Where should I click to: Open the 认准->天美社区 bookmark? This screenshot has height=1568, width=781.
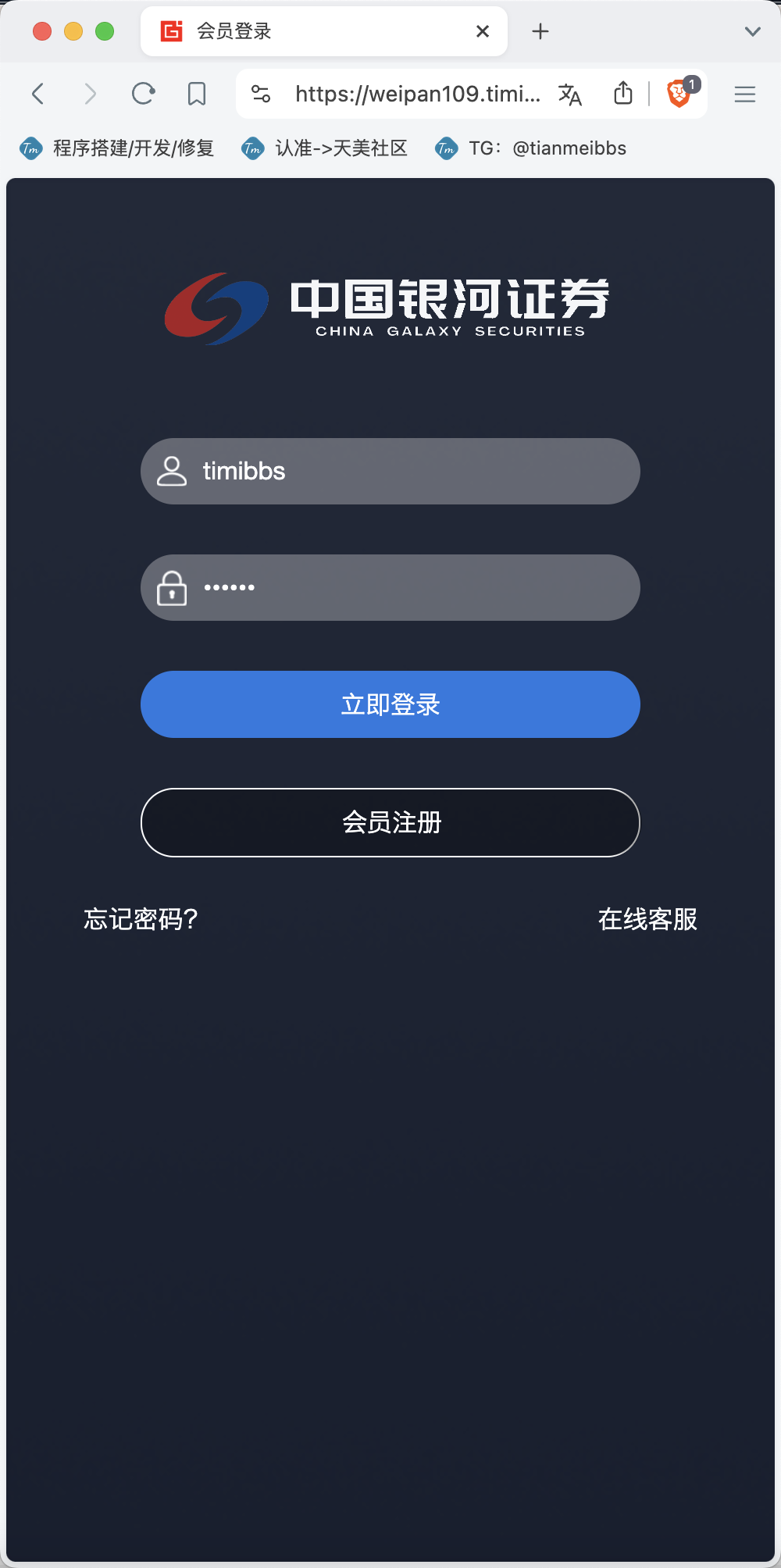pos(325,148)
